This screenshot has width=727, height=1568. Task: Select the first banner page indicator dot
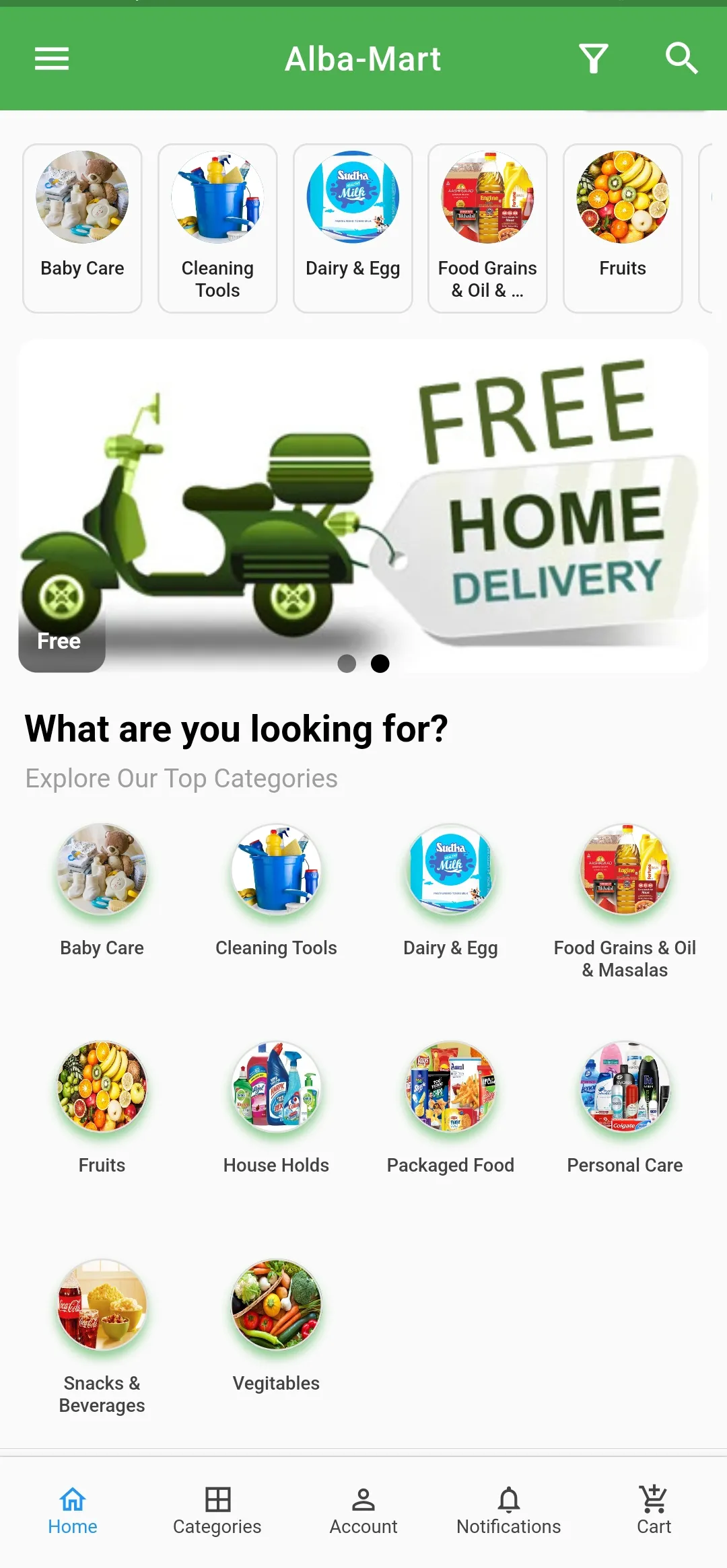347,664
